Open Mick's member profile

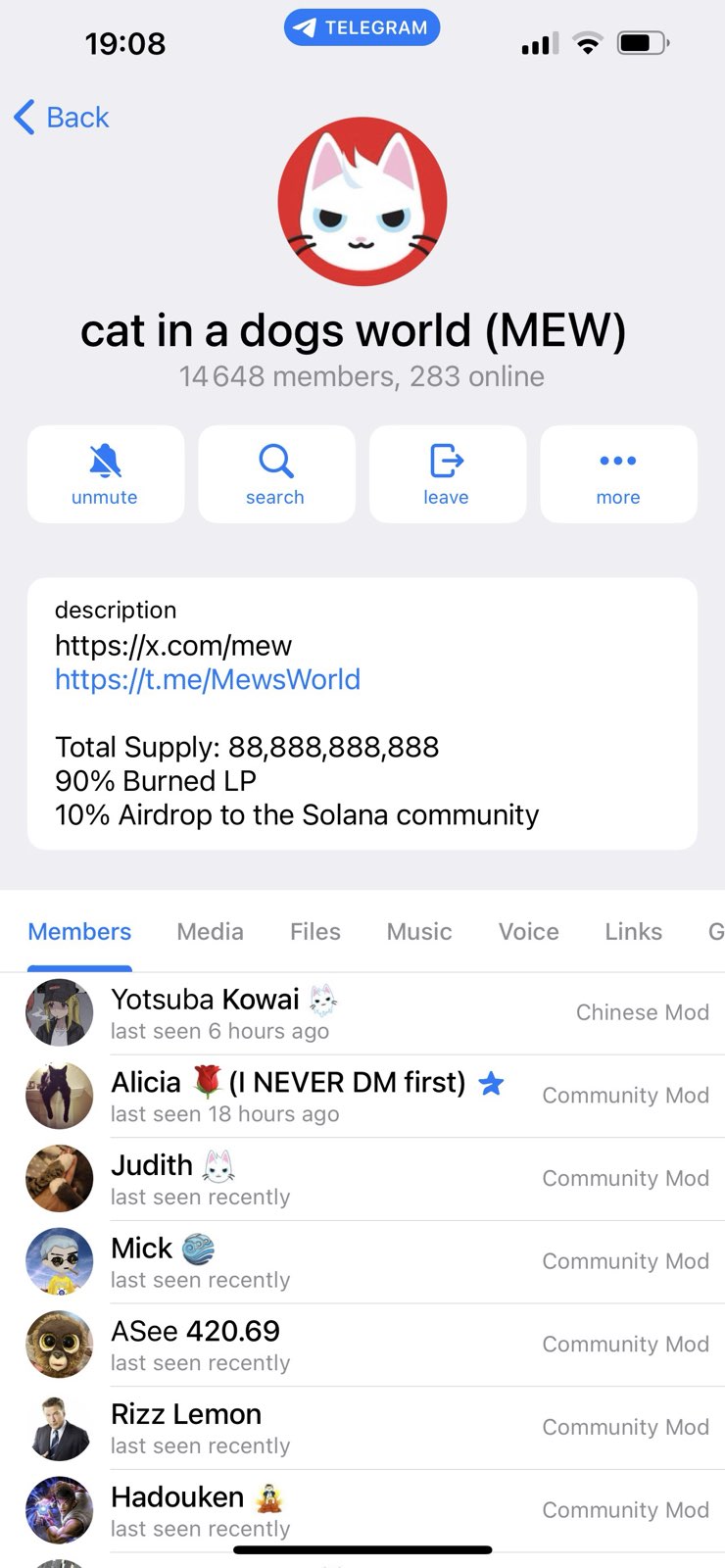(x=362, y=1262)
